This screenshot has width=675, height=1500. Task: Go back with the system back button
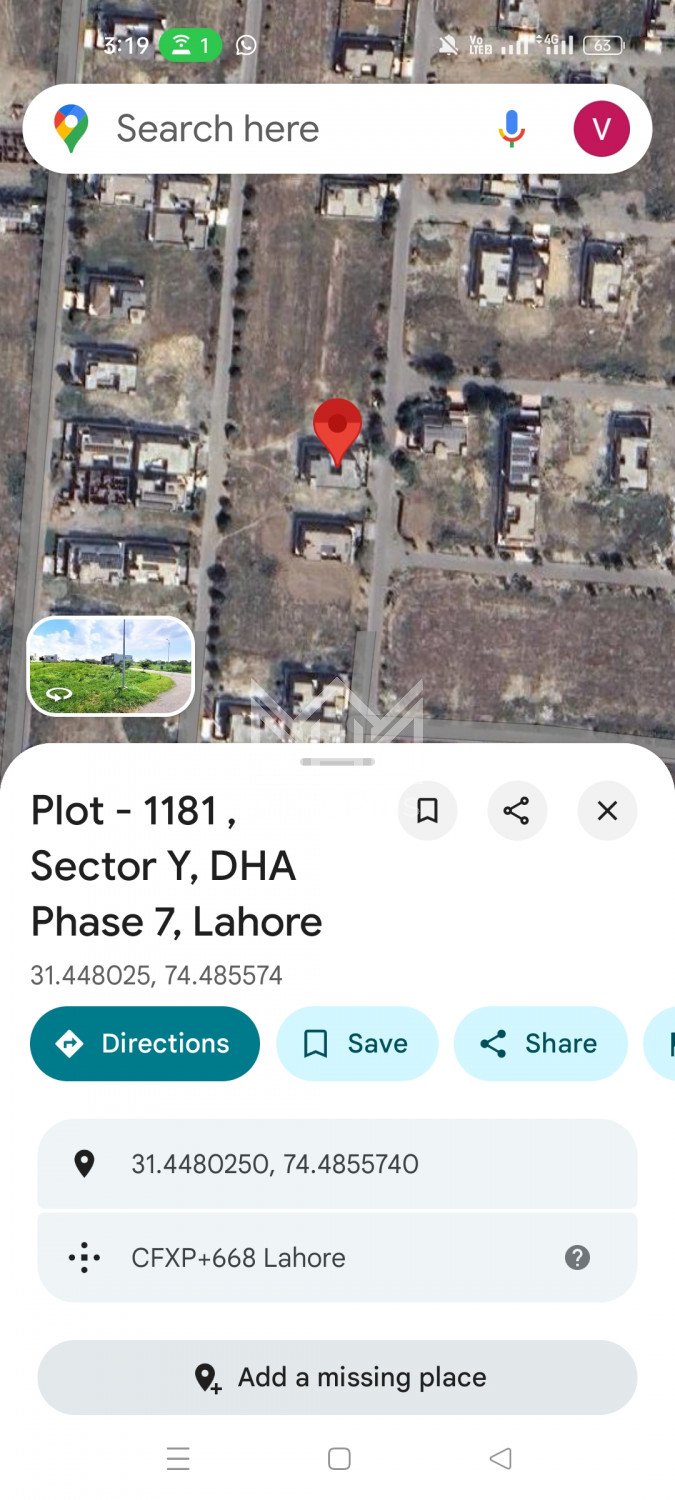(x=501, y=1459)
